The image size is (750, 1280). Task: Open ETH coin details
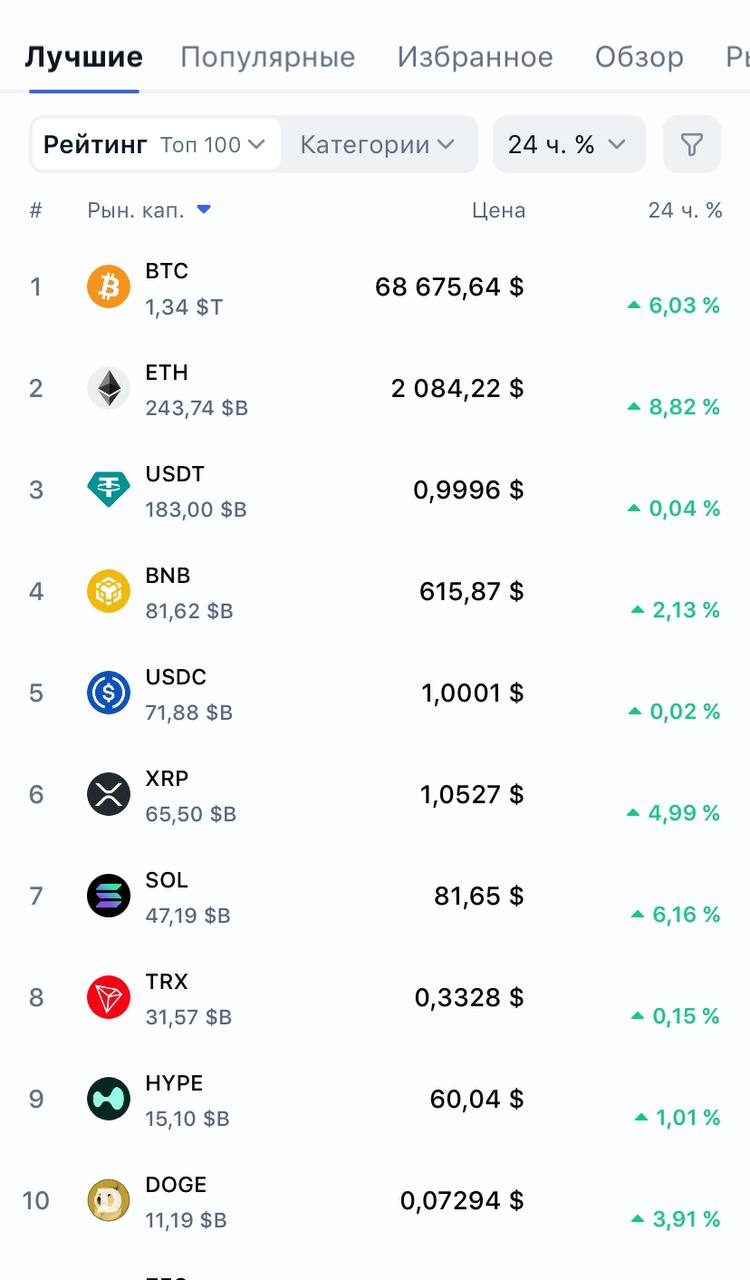point(375,389)
